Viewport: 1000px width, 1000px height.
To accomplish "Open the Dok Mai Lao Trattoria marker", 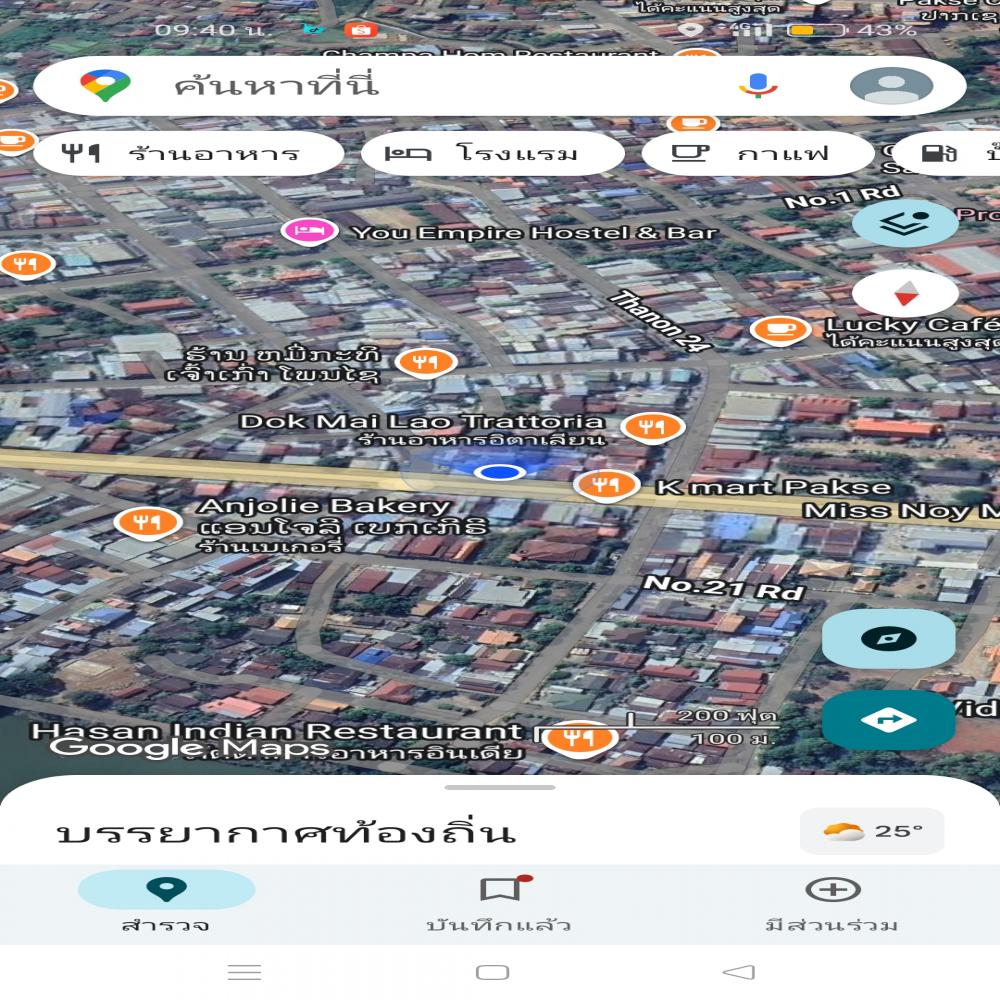I will 652,428.
